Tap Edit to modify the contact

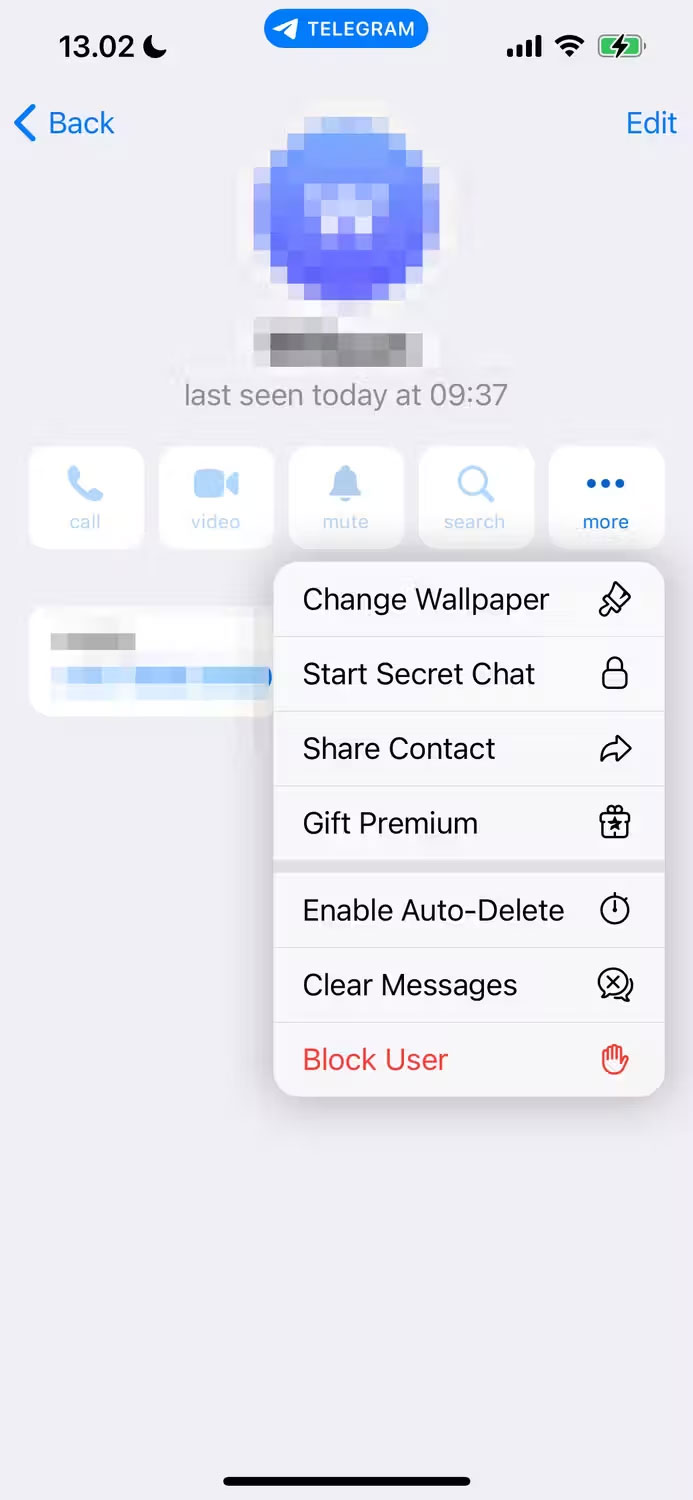coord(651,123)
